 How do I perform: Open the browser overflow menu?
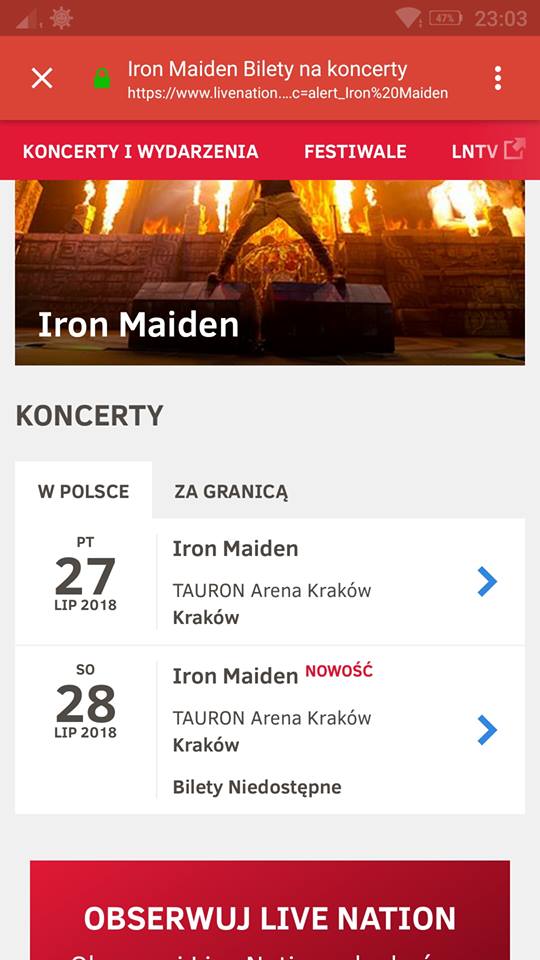[498, 78]
